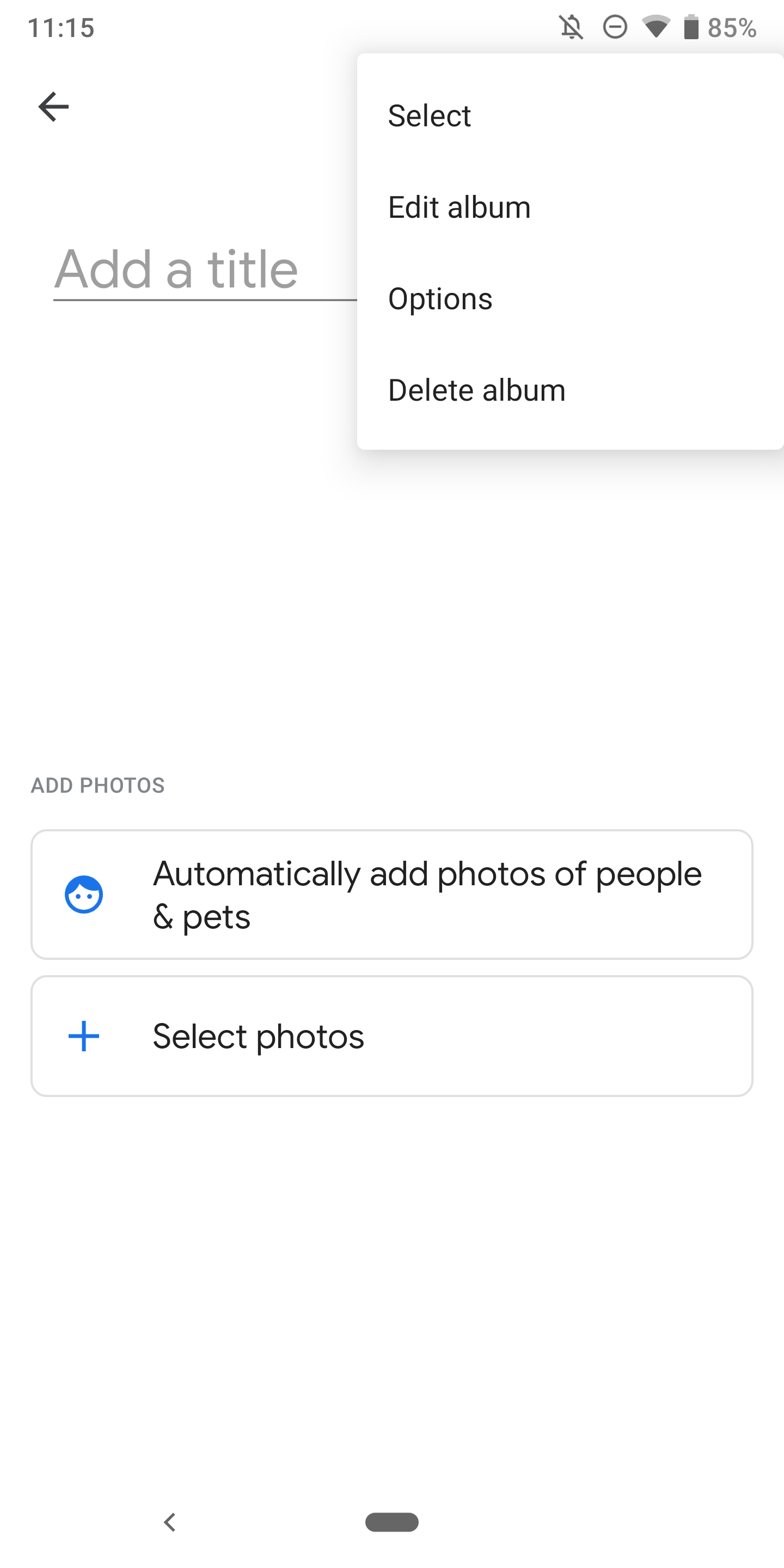The image size is (784, 1568).
Task: Tap the Android back chevron in navigation bar
Action: coord(170,1522)
